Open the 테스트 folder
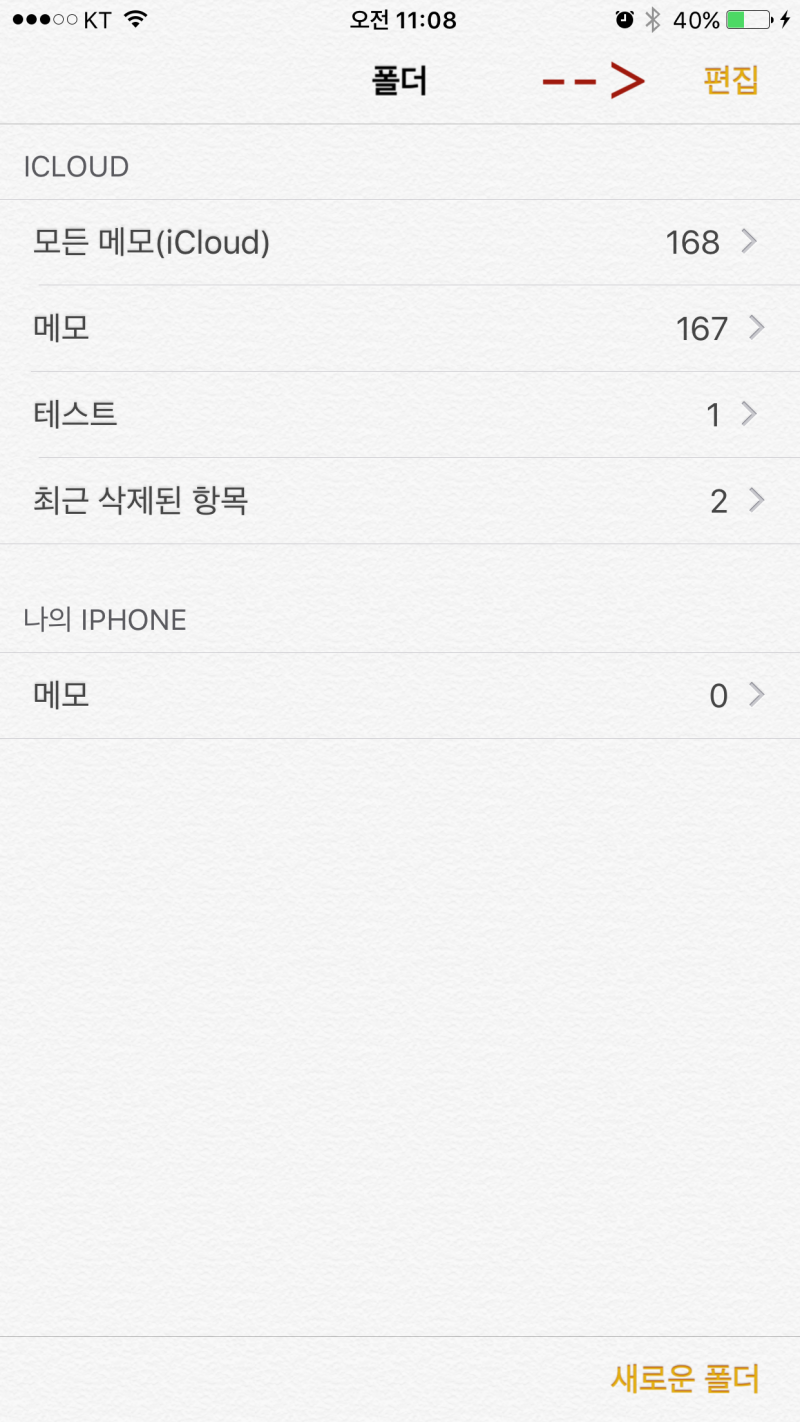 tap(400, 414)
